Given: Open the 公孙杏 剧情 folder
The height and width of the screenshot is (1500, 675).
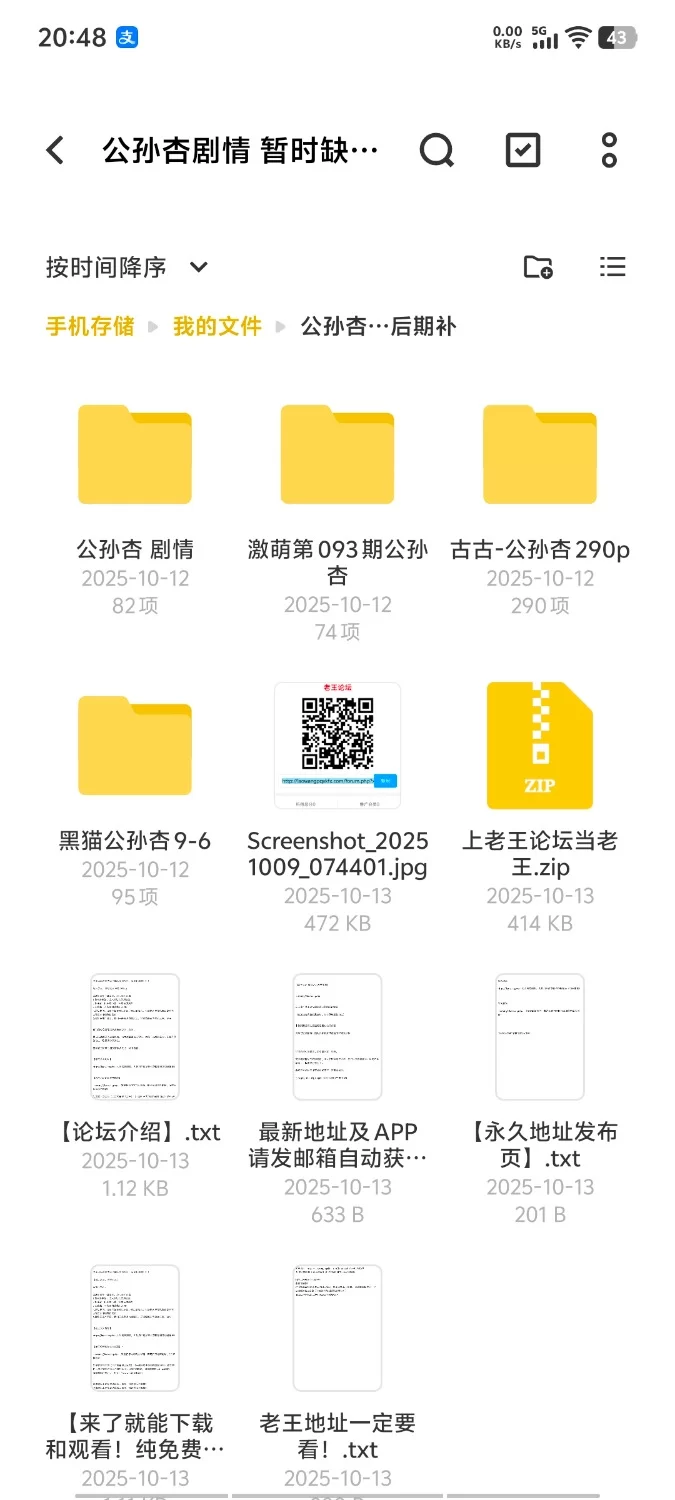Looking at the screenshot, I should pos(135,455).
